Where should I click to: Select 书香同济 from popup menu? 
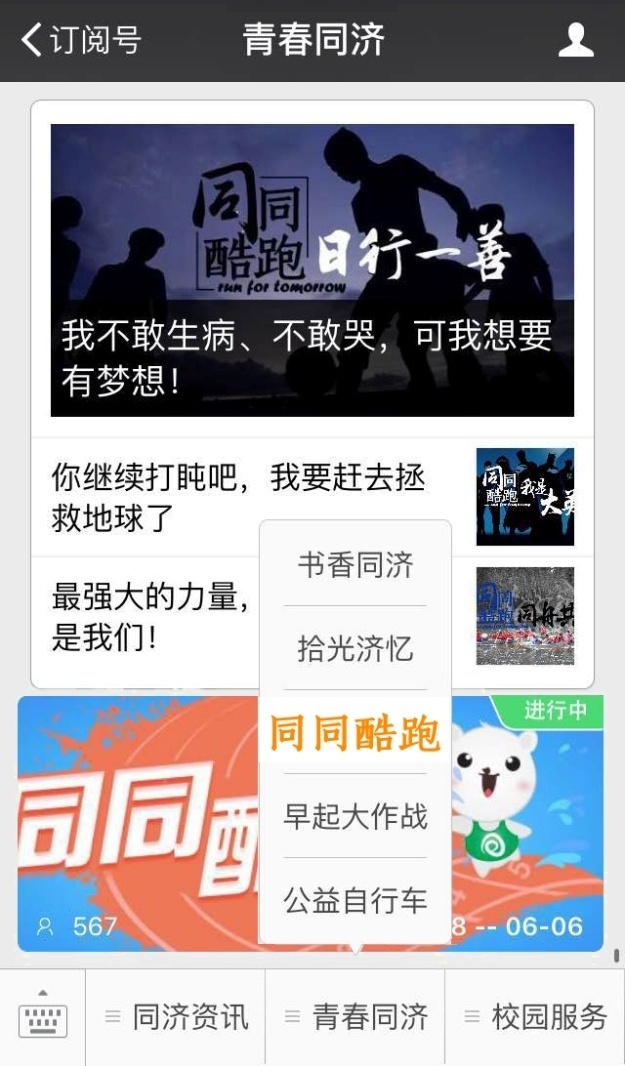tap(355, 565)
